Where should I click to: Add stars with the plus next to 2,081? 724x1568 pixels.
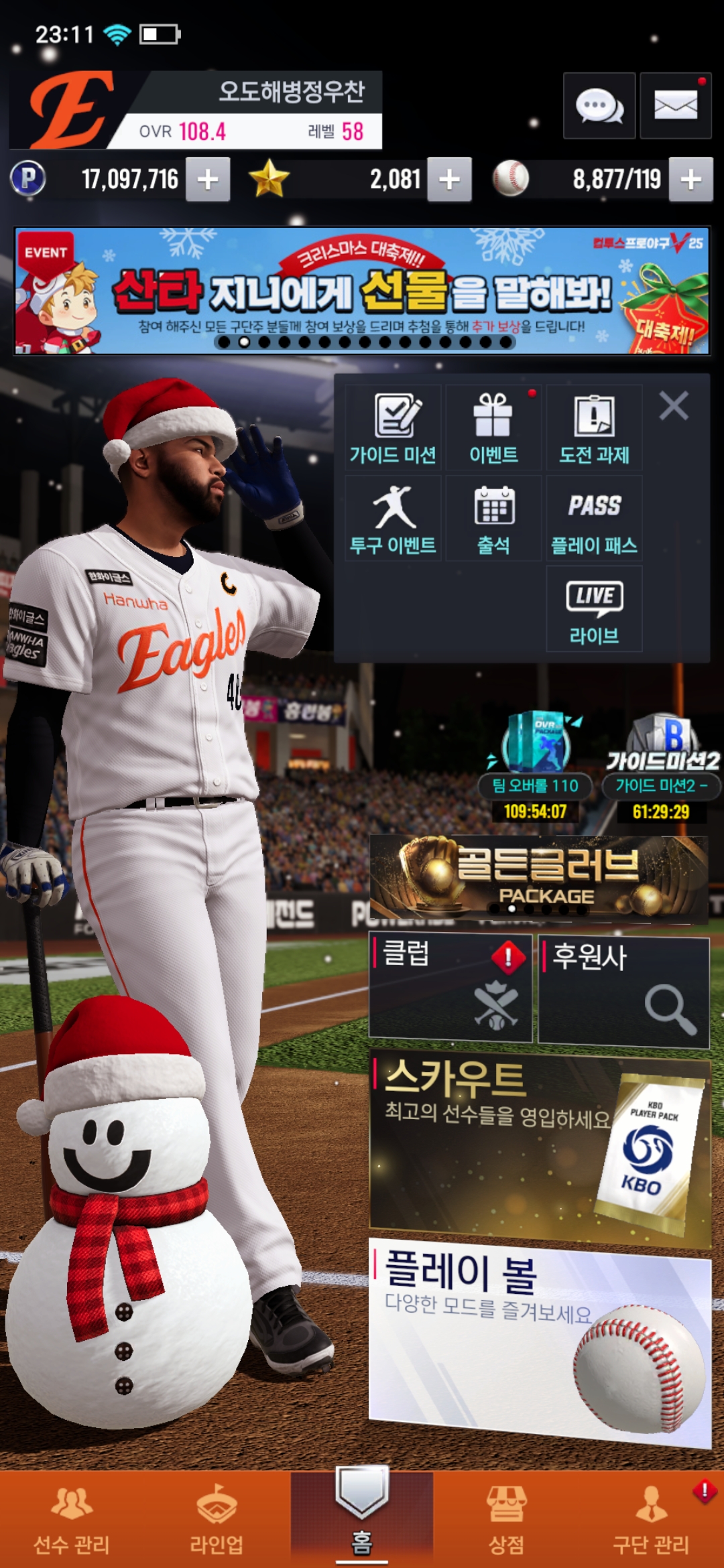[449, 180]
